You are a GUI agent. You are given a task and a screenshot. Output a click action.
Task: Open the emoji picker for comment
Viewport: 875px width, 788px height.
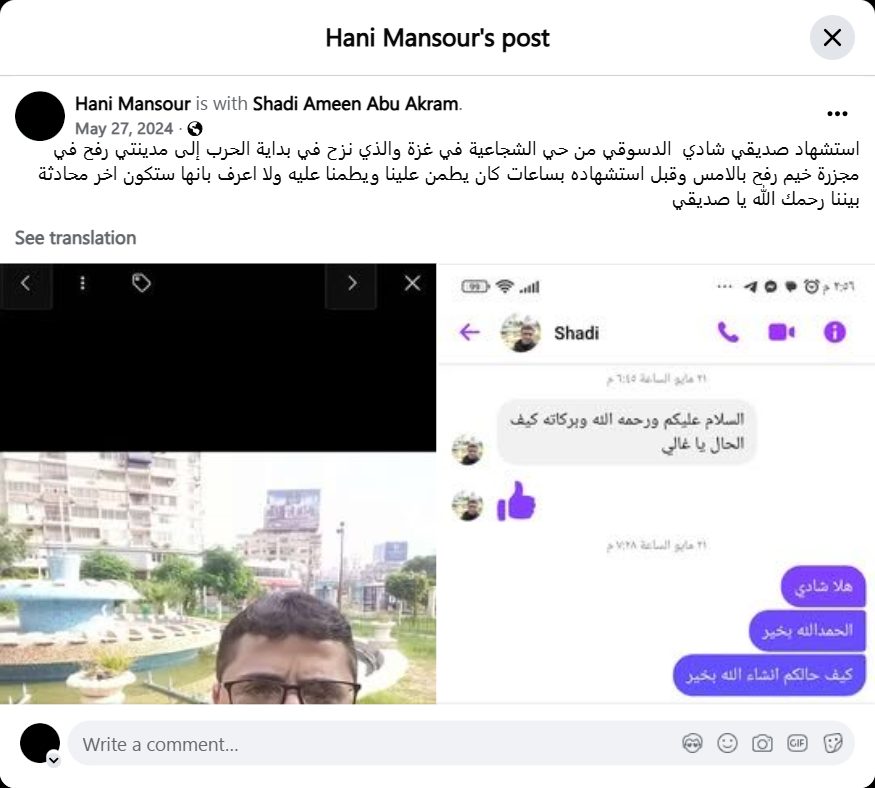[727, 743]
